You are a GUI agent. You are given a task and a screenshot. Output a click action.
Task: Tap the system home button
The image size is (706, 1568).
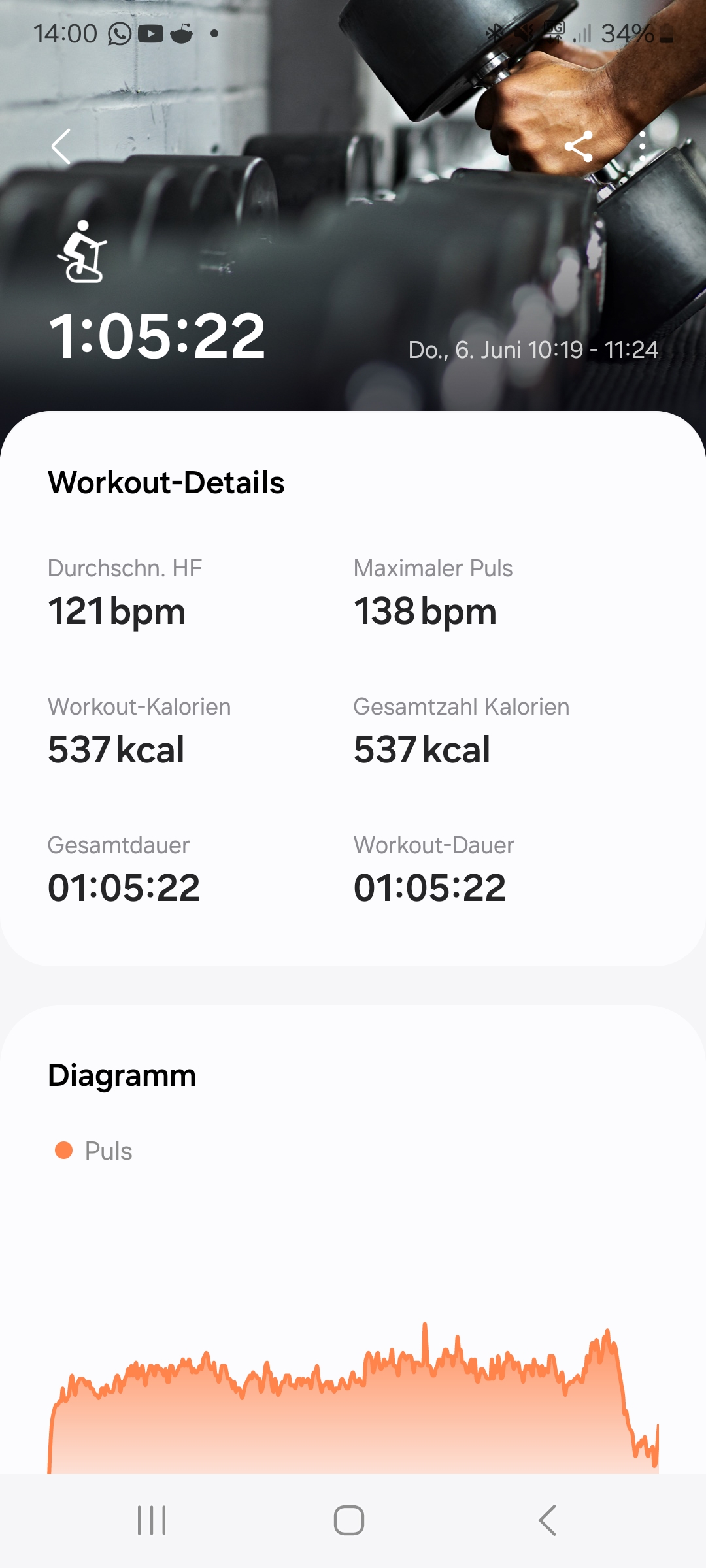(x=349, y=1520)
